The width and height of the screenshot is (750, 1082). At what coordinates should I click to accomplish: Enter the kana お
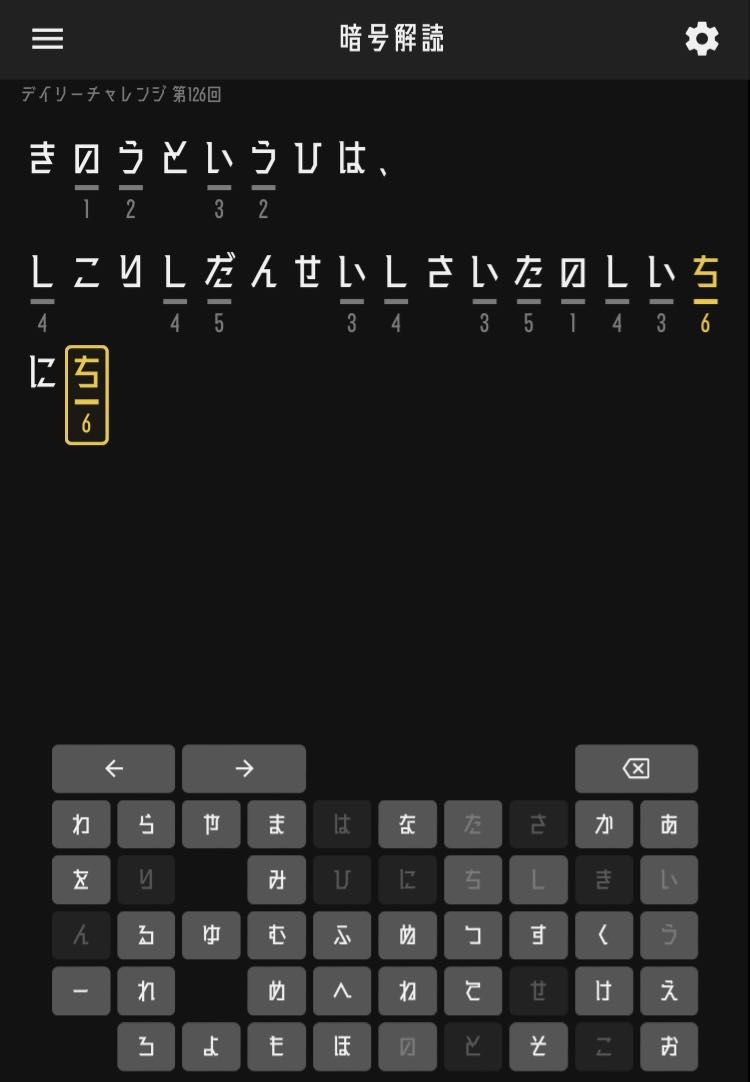[669, 1046]
